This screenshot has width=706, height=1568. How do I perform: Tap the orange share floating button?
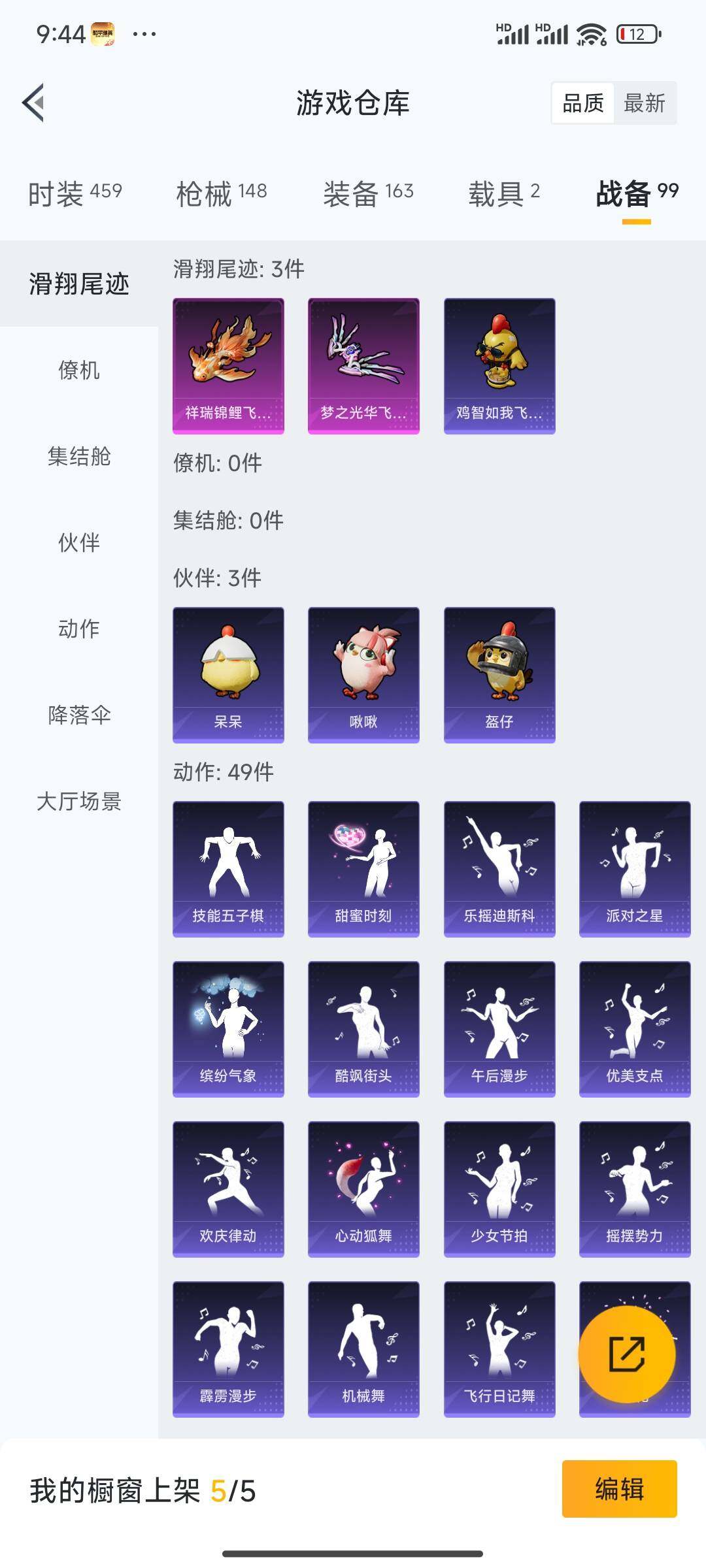click(628, 1354)
